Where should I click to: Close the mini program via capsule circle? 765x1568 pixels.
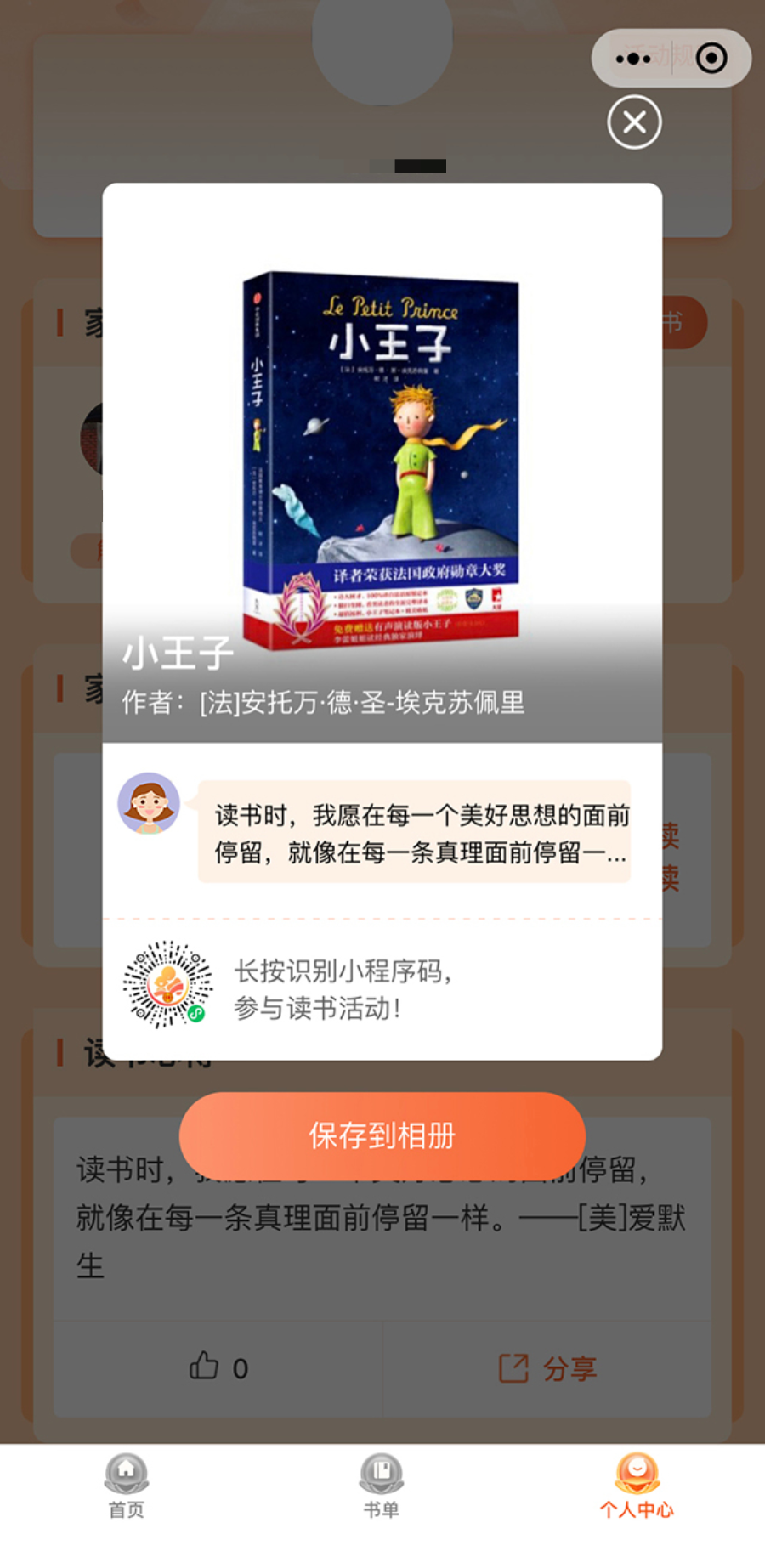point(711,59)
